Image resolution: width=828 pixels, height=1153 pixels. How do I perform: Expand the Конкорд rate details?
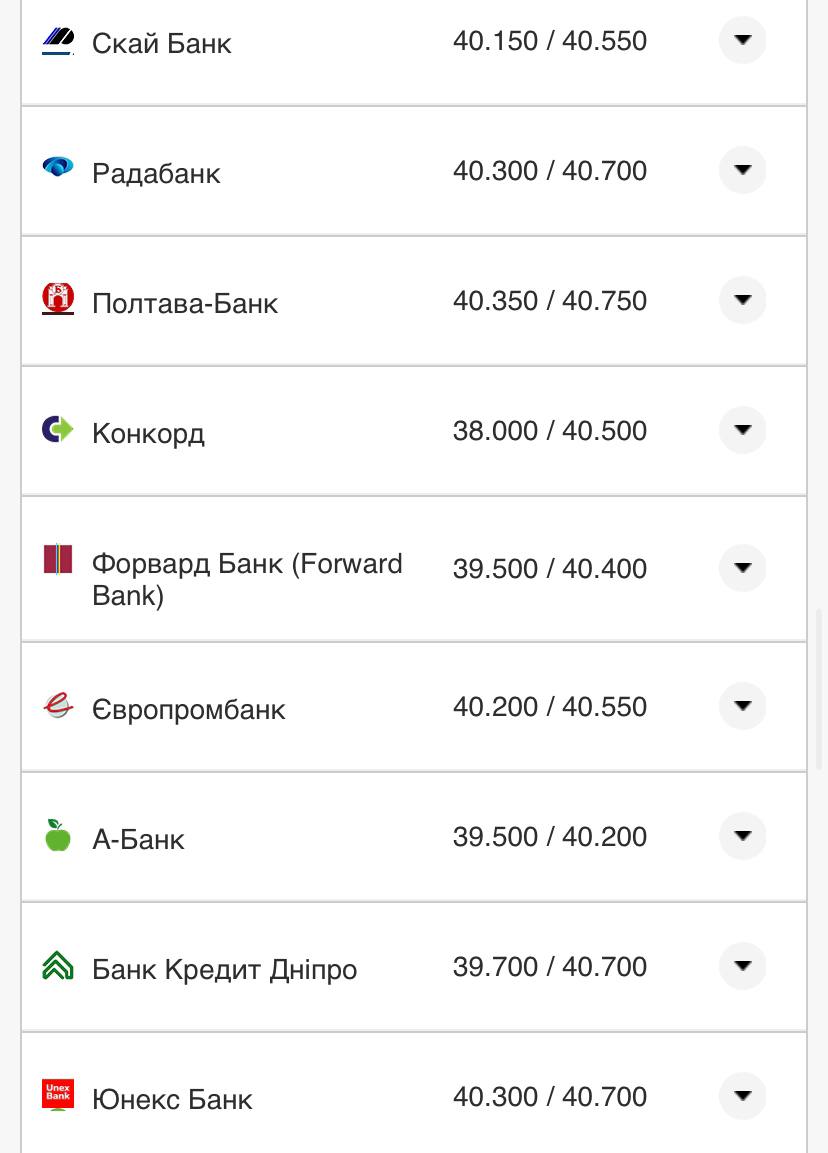pos(742,430)
